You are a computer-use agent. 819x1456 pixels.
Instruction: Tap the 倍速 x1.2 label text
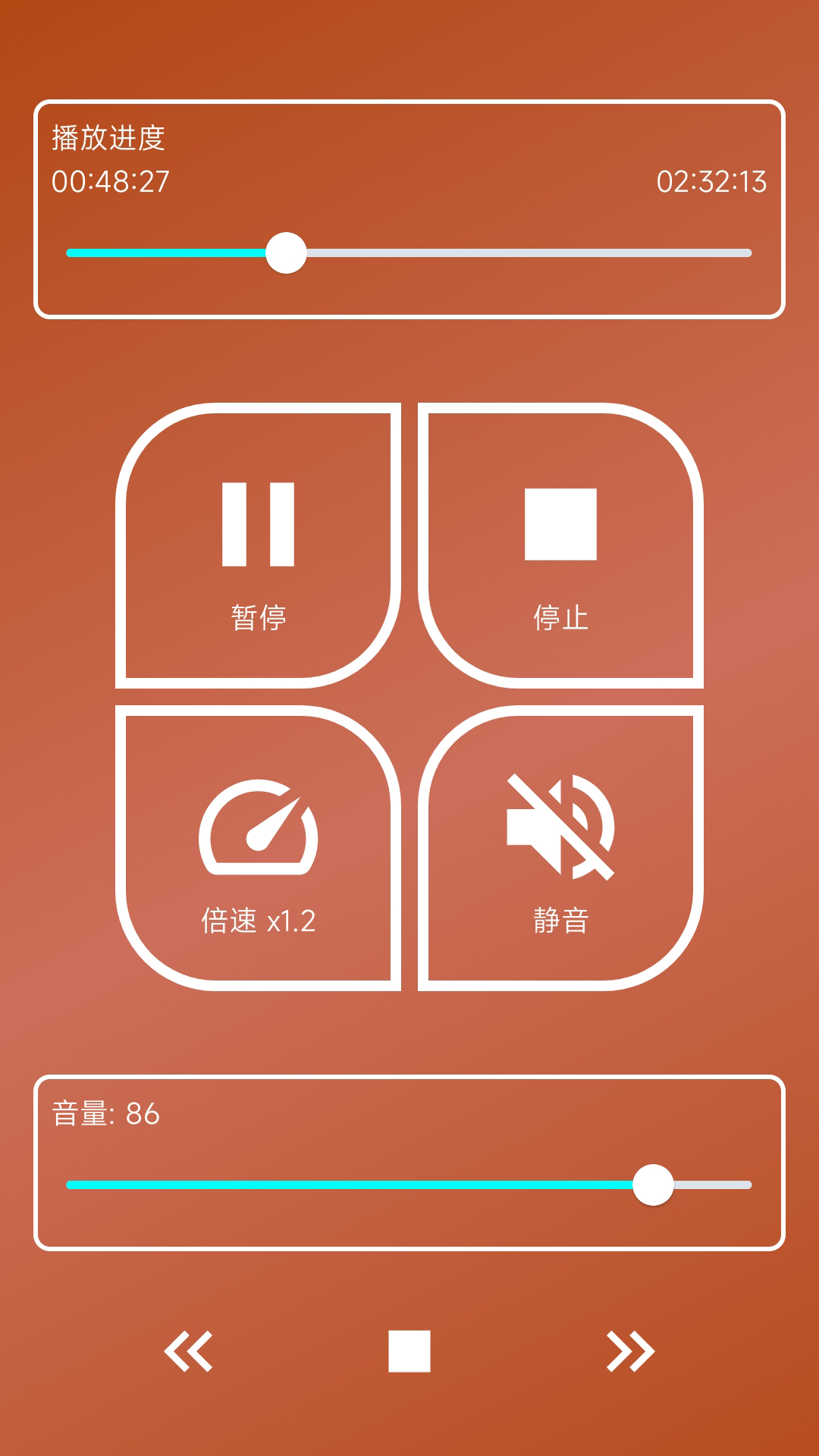258,921
